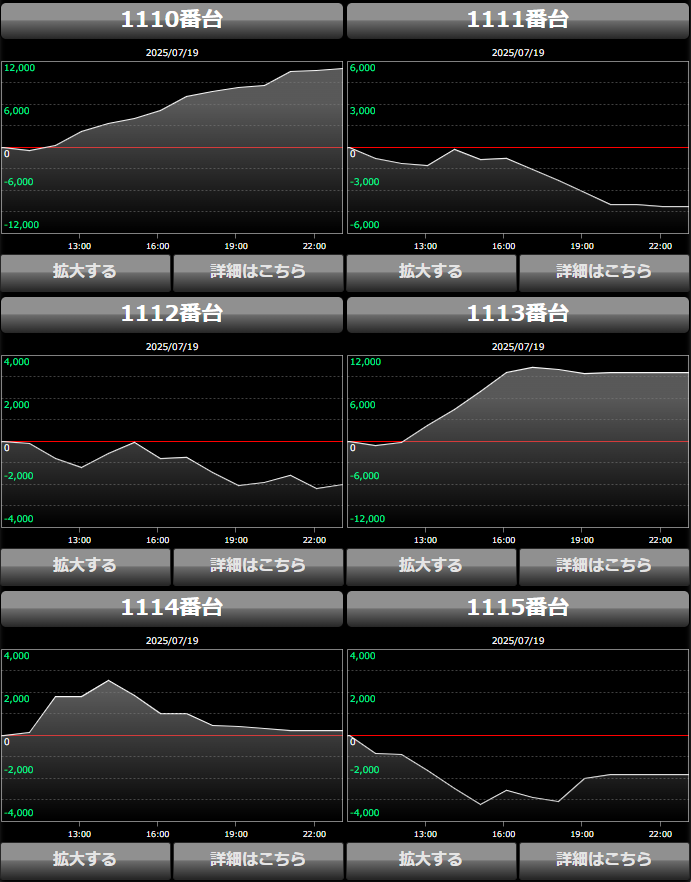Screen dimensions: 691x882
Task: Open 詳細はこちら for machine 1115番台
Action: [604, 859]
